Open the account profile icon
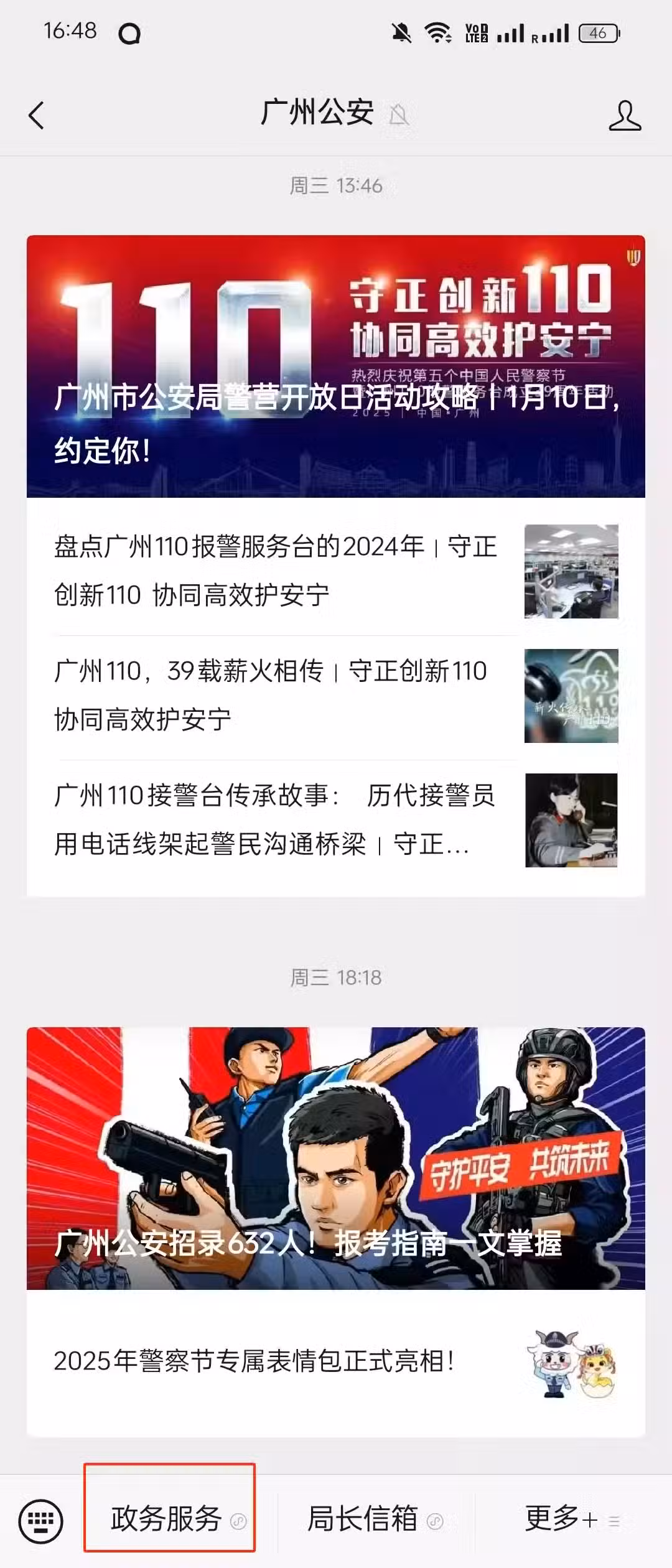The height and width of the screenshot is (1568, 672). point(624,115)
